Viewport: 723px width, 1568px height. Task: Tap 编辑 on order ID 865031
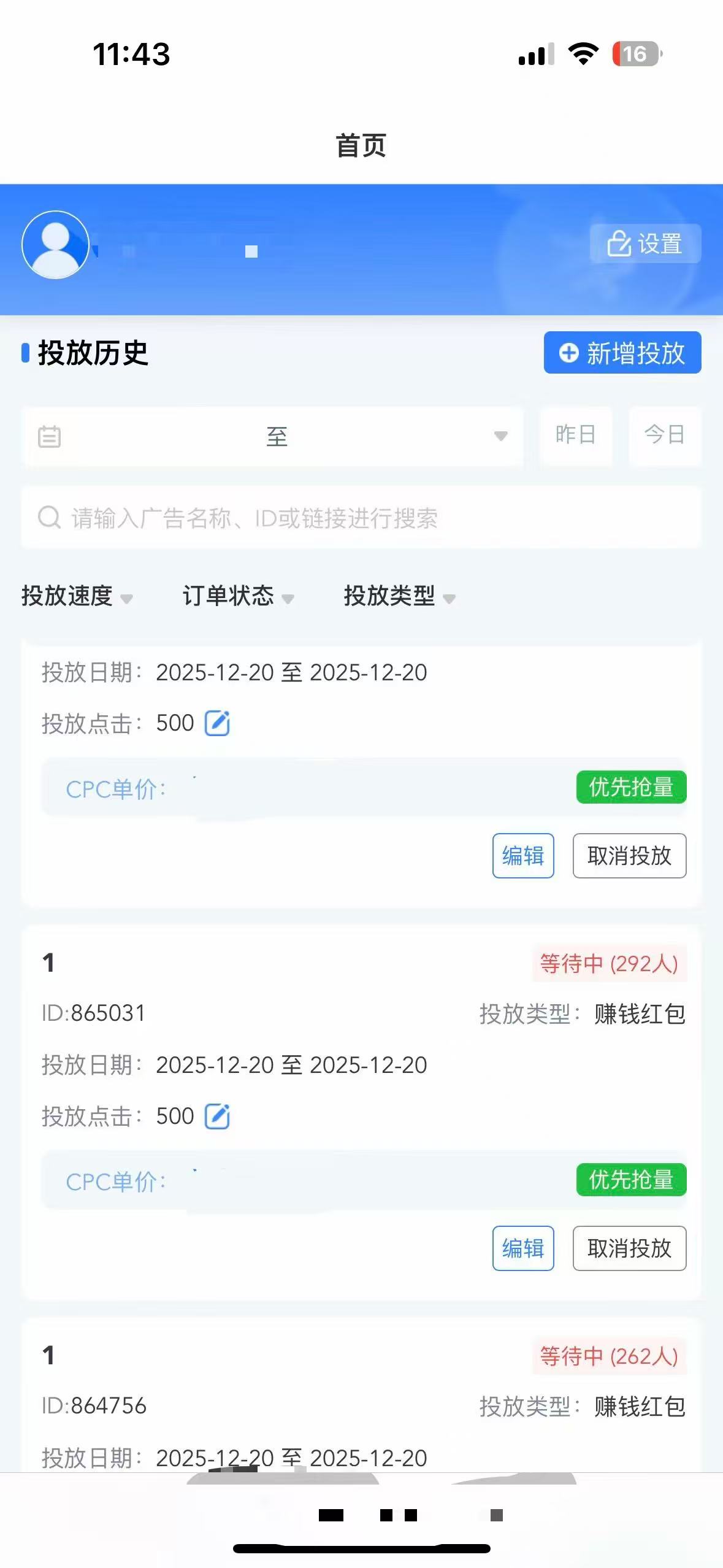(x=523, y=1248)
